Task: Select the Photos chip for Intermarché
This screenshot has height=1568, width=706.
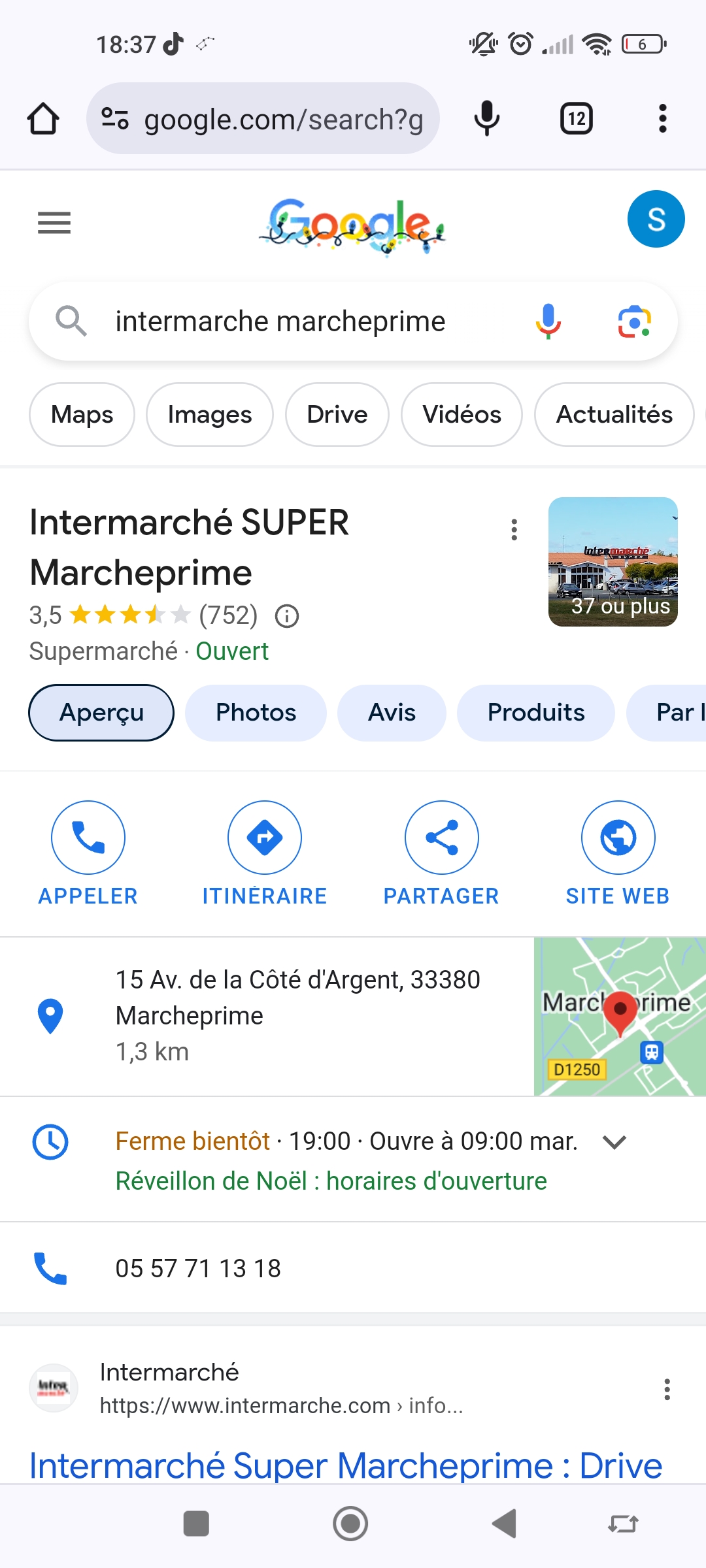Action: tap(256, 713)
